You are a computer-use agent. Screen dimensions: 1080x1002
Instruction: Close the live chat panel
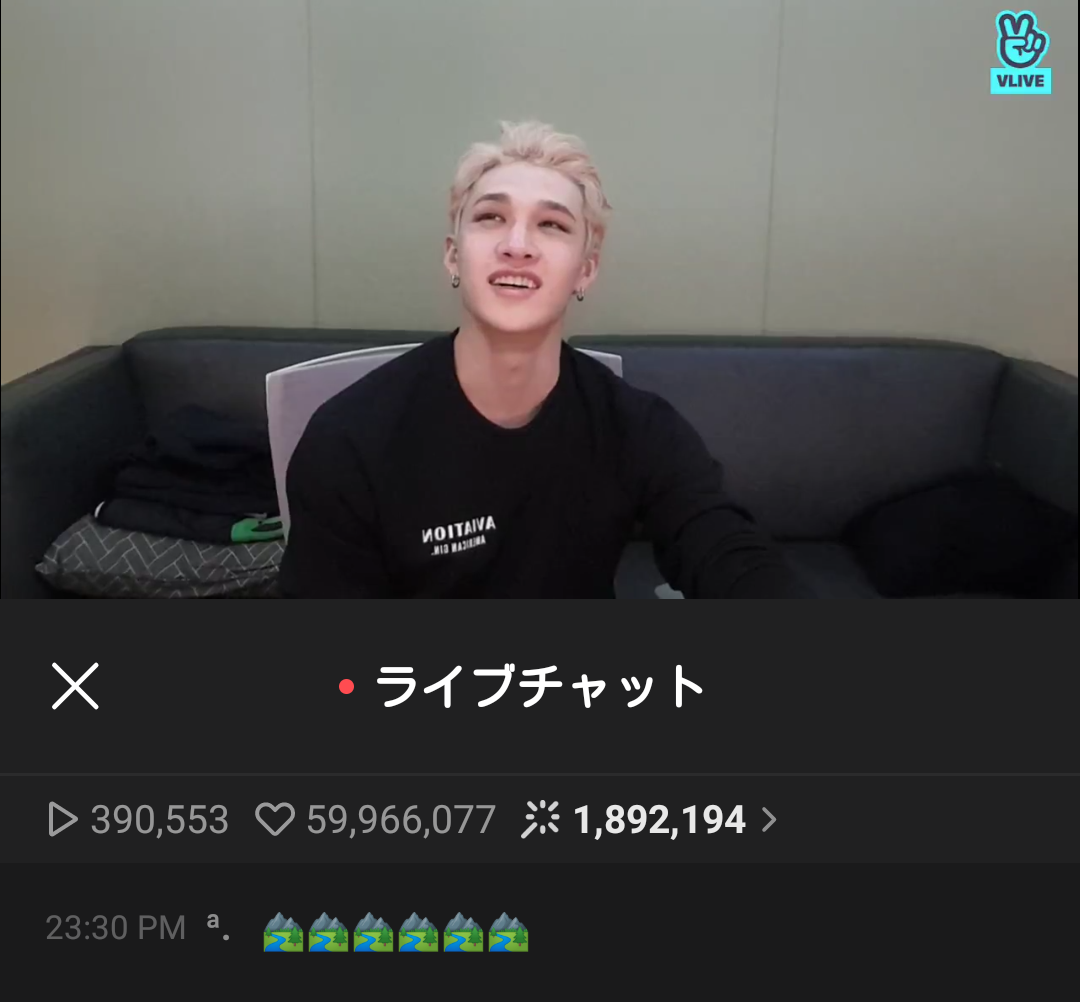(x=75, y=687)
